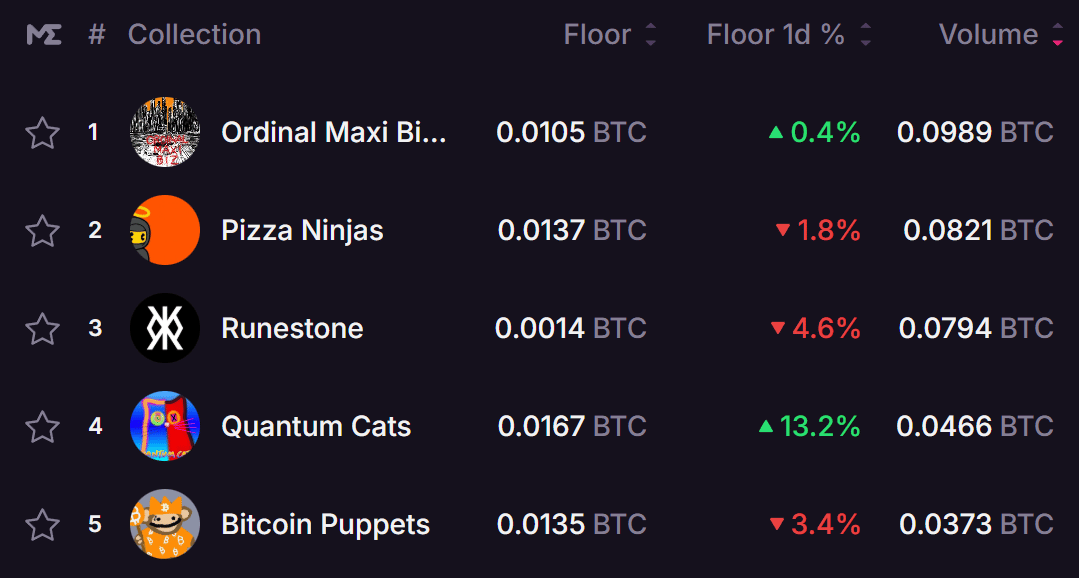Viewport: 1079px width, 578px height.
Task: Open the Pizza Ninjas collection
Action: 302,231
